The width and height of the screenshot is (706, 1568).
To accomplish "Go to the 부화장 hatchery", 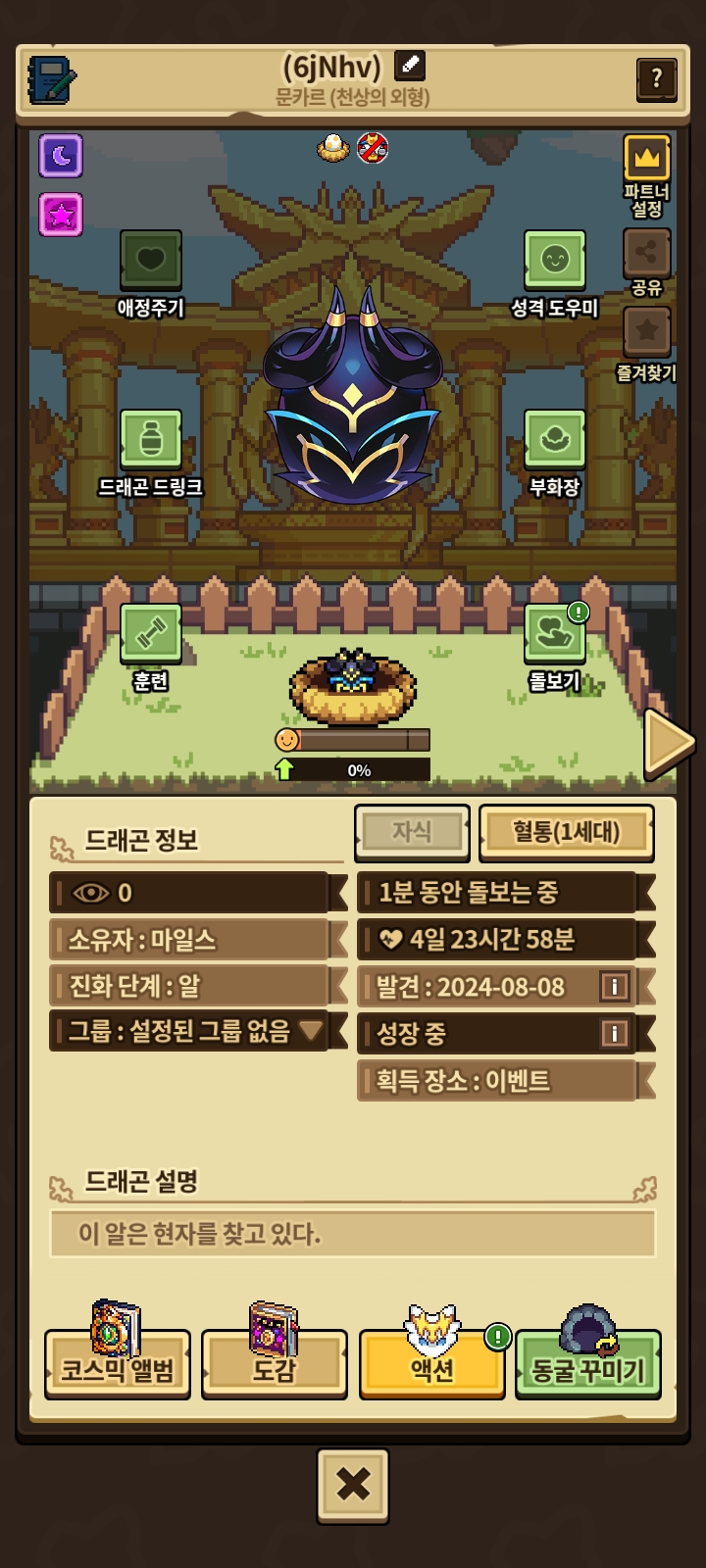I will point(555,439).
